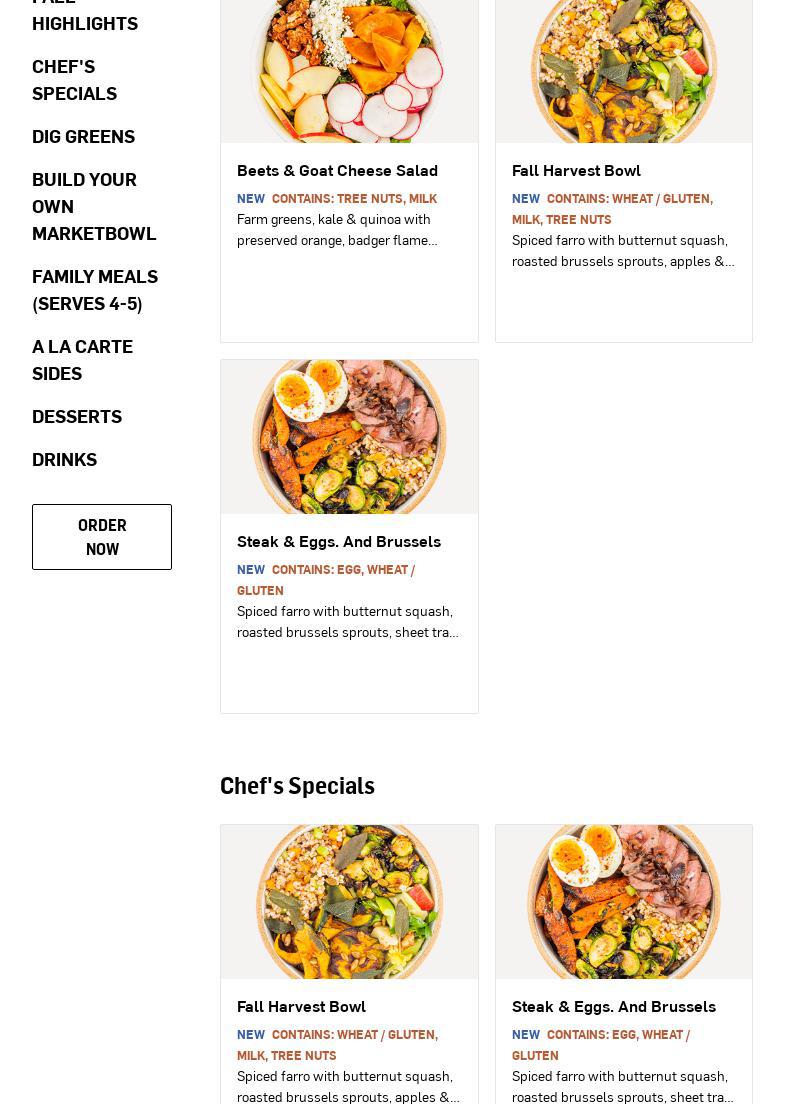
Task: Jump to Chef's Specials in side menu
Action: 74,80
